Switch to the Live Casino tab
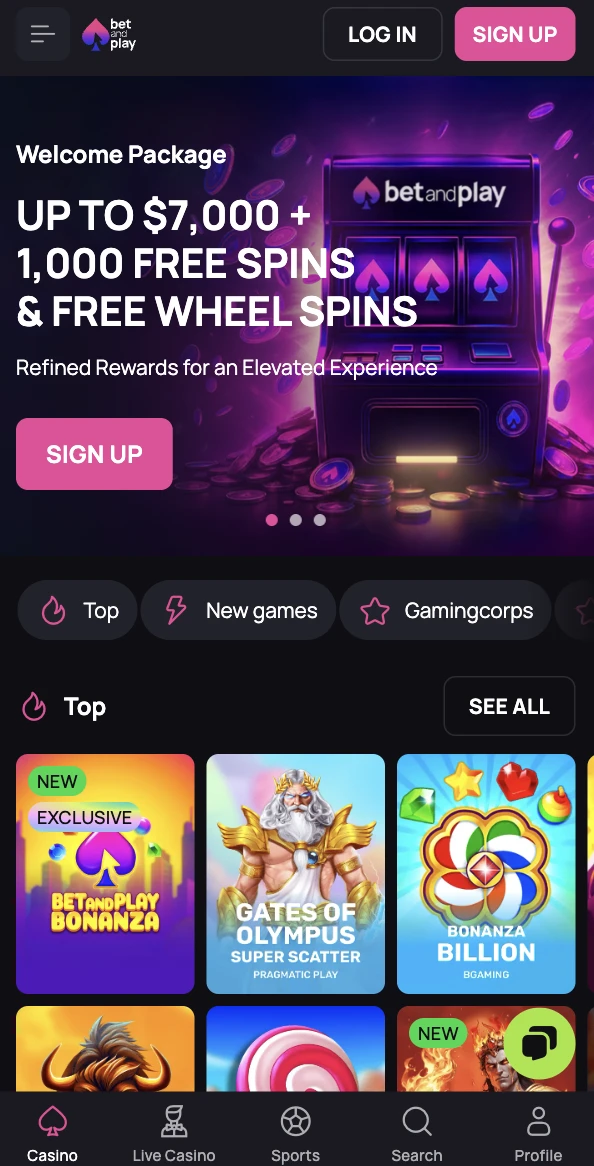 (174, 1133)
